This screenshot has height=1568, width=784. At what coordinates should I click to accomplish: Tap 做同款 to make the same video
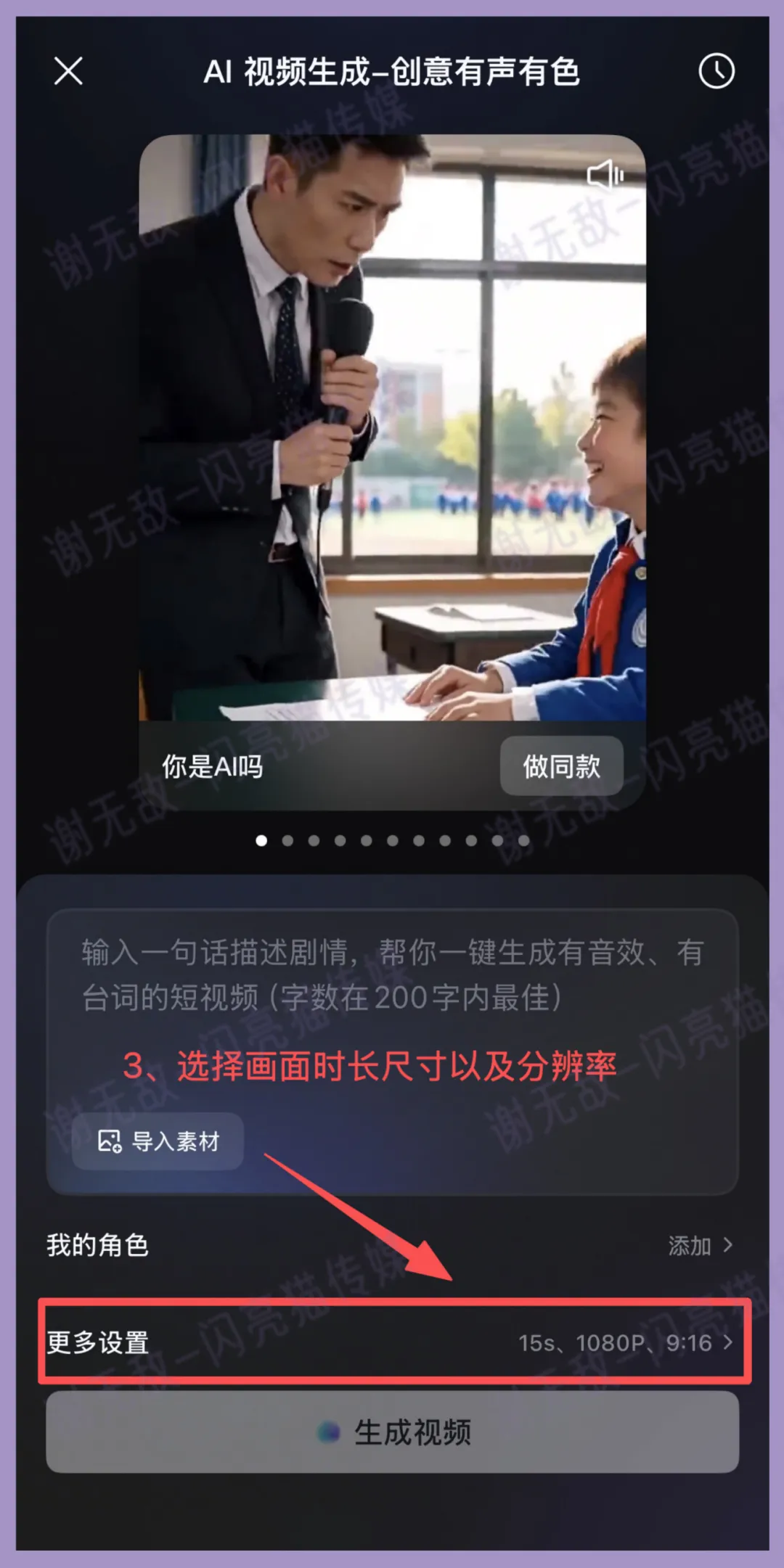tap(561, 766)
